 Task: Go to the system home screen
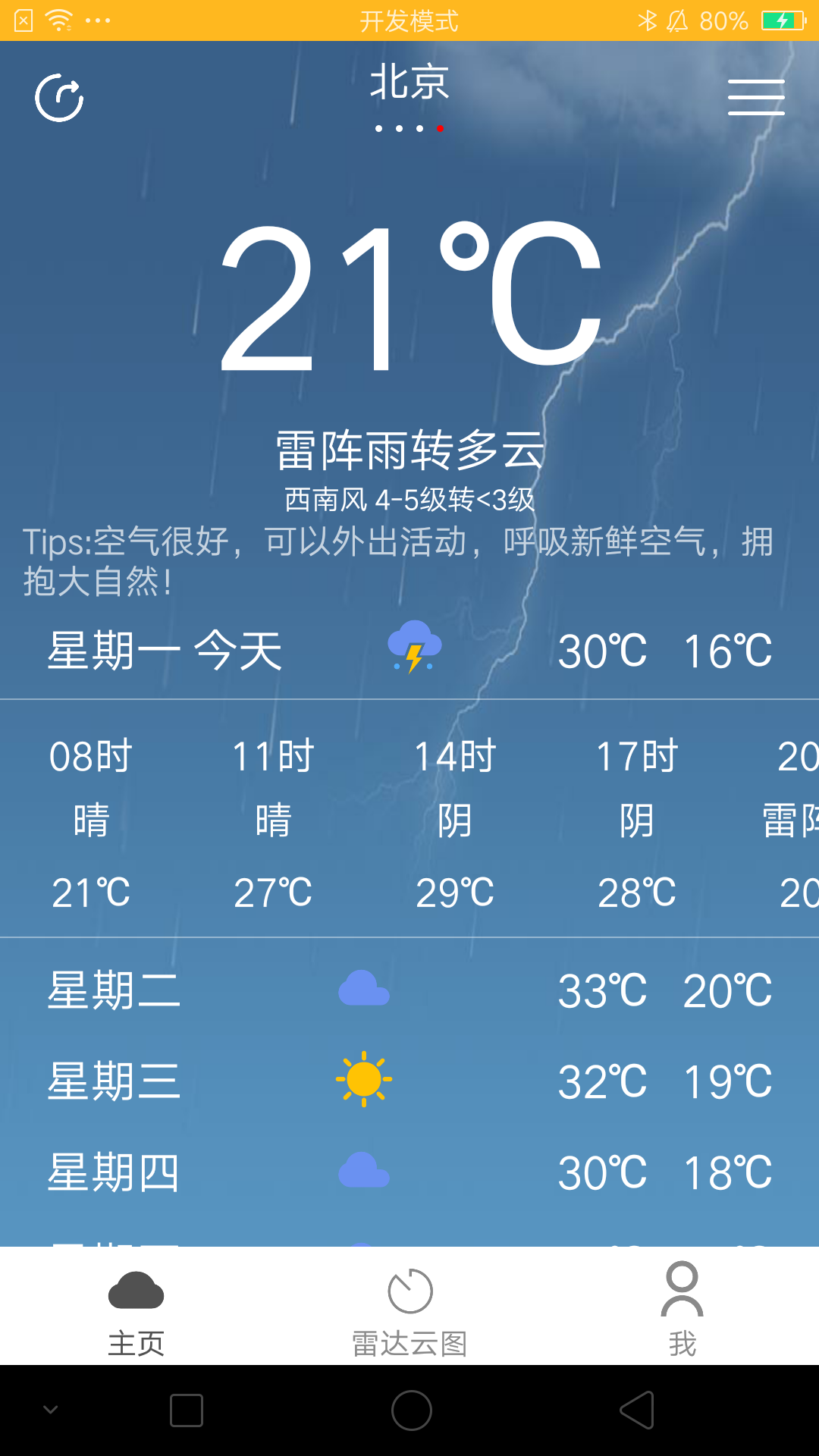(x=411, y=1410)
